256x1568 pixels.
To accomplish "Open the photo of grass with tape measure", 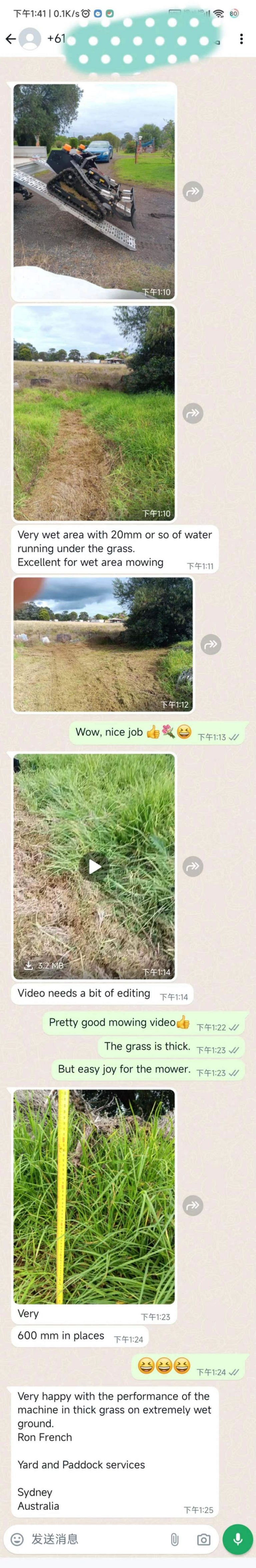I will (x=94, y=1196).
